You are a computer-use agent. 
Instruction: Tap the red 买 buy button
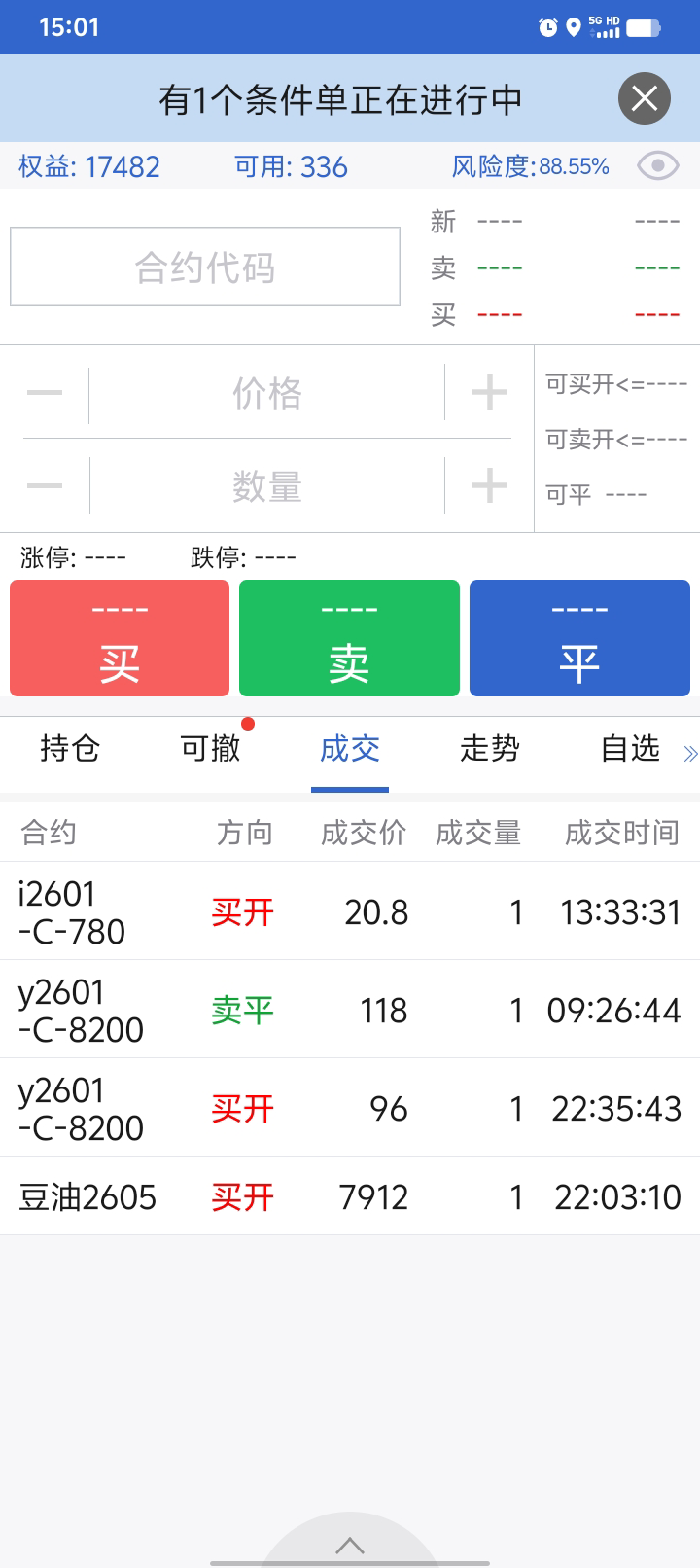click(x=120, y=638)
